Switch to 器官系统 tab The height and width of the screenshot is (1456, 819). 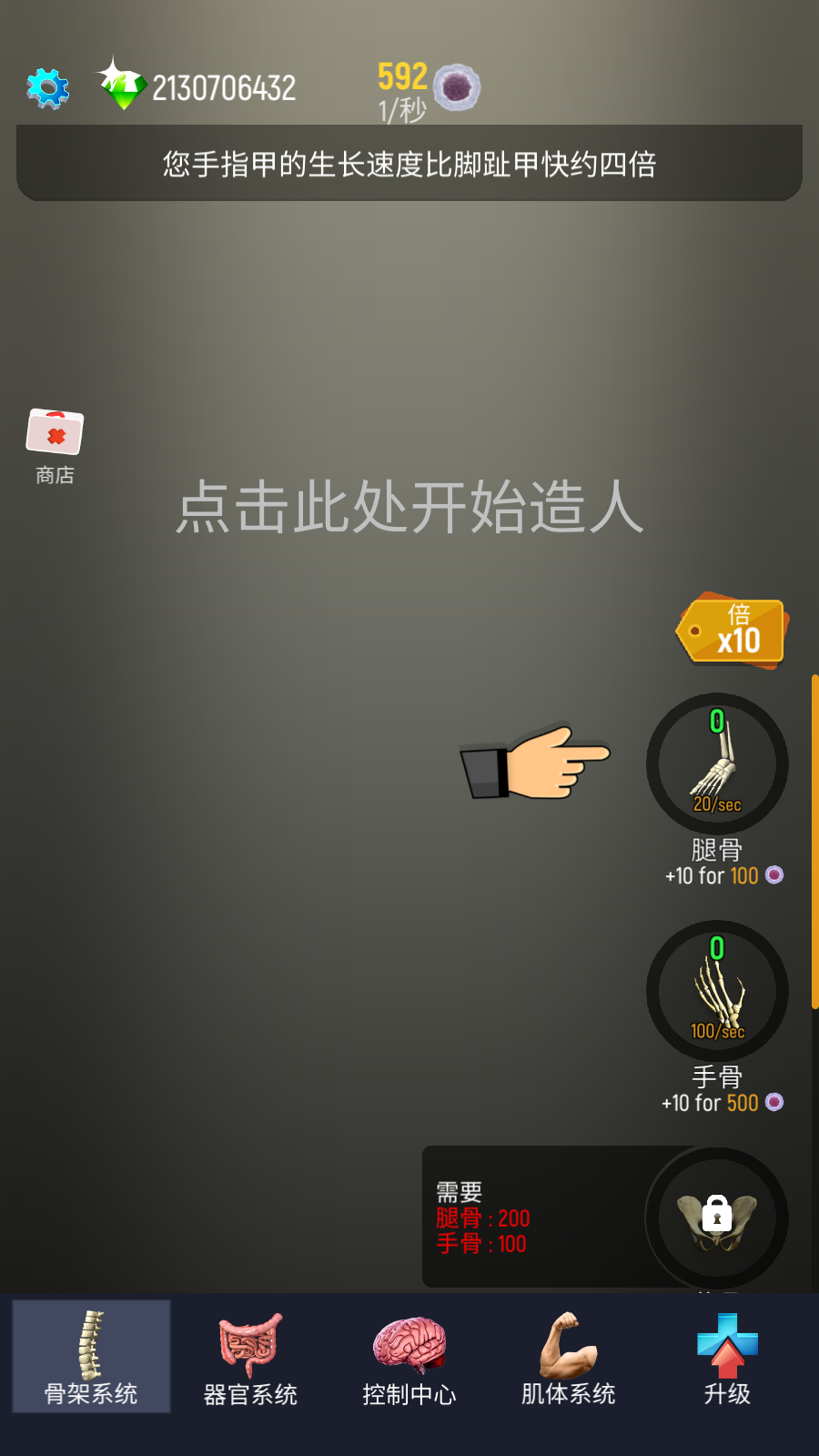(x=250, y=1357)
